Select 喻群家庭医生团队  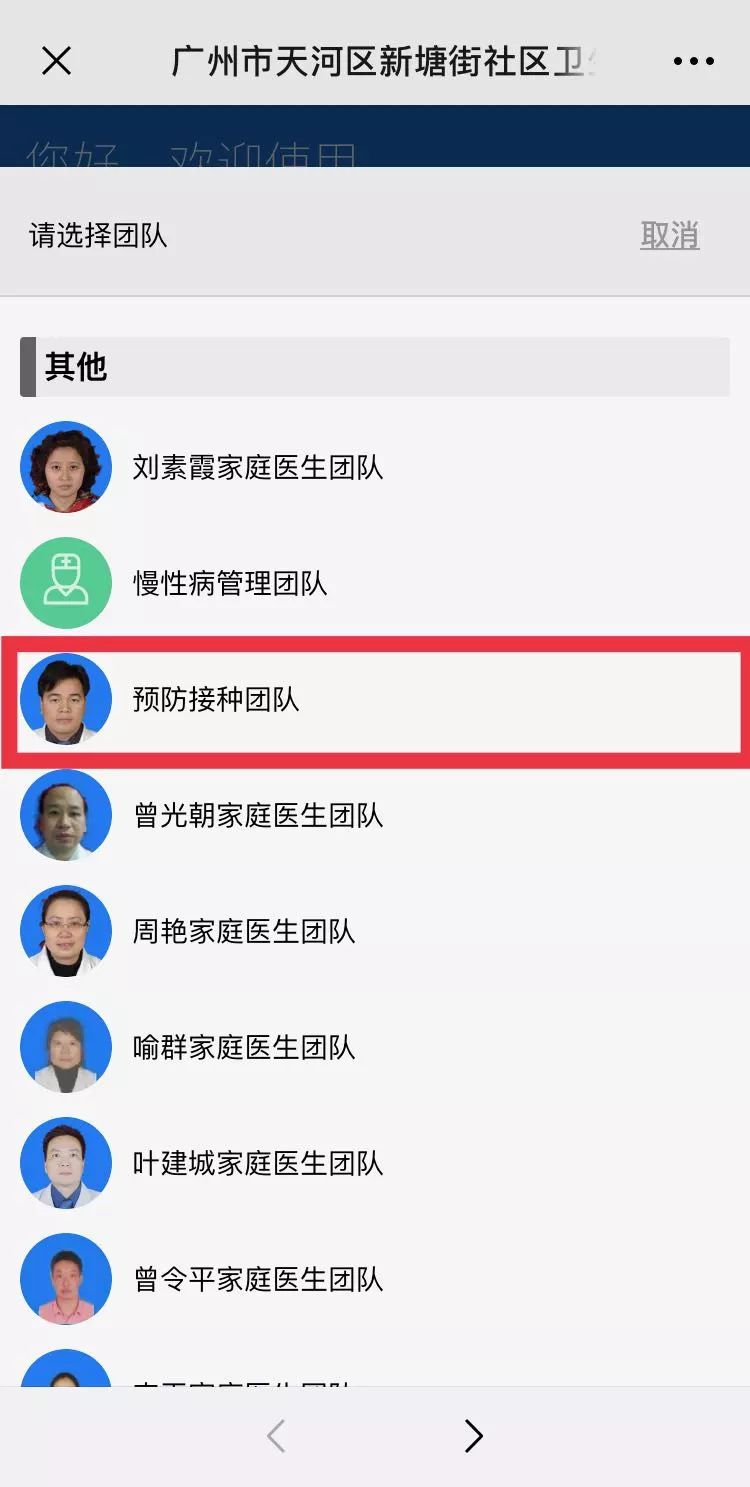(x=244, y=1047)
